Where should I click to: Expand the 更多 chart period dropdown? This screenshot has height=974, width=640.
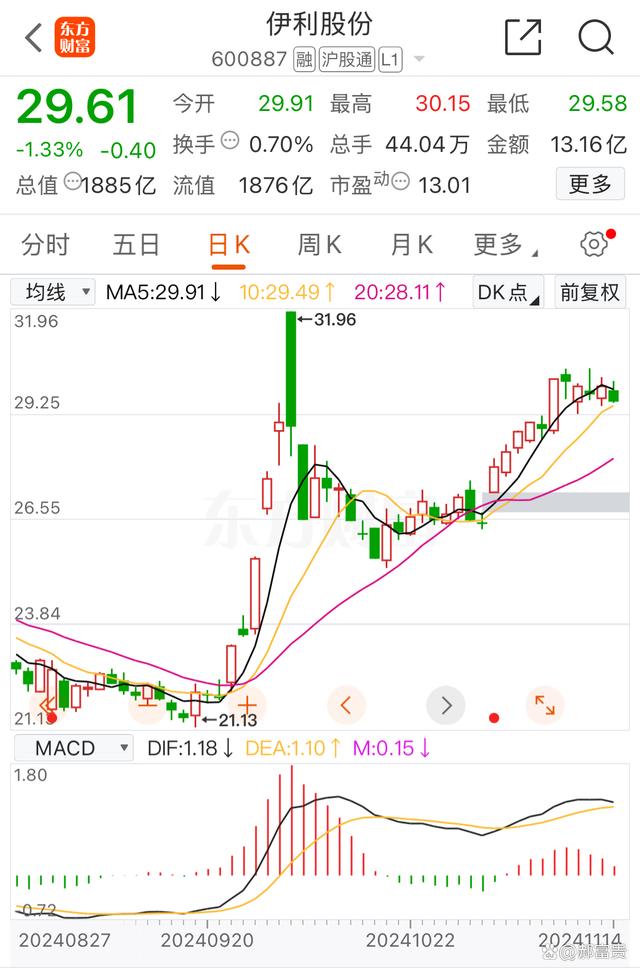tap(503, 244)
